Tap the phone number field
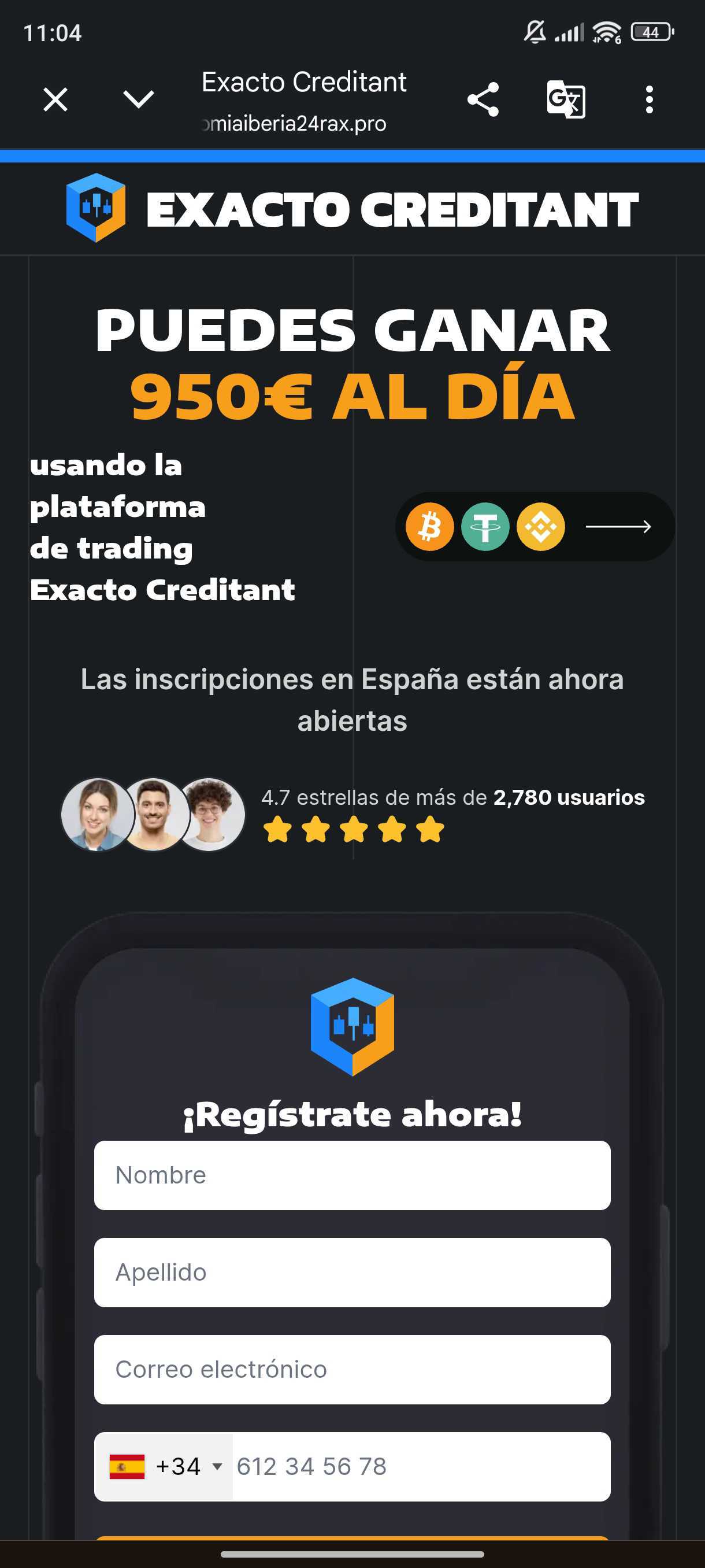The image size is (705, 1568). pyautogui.click(x=420, y=1466)
